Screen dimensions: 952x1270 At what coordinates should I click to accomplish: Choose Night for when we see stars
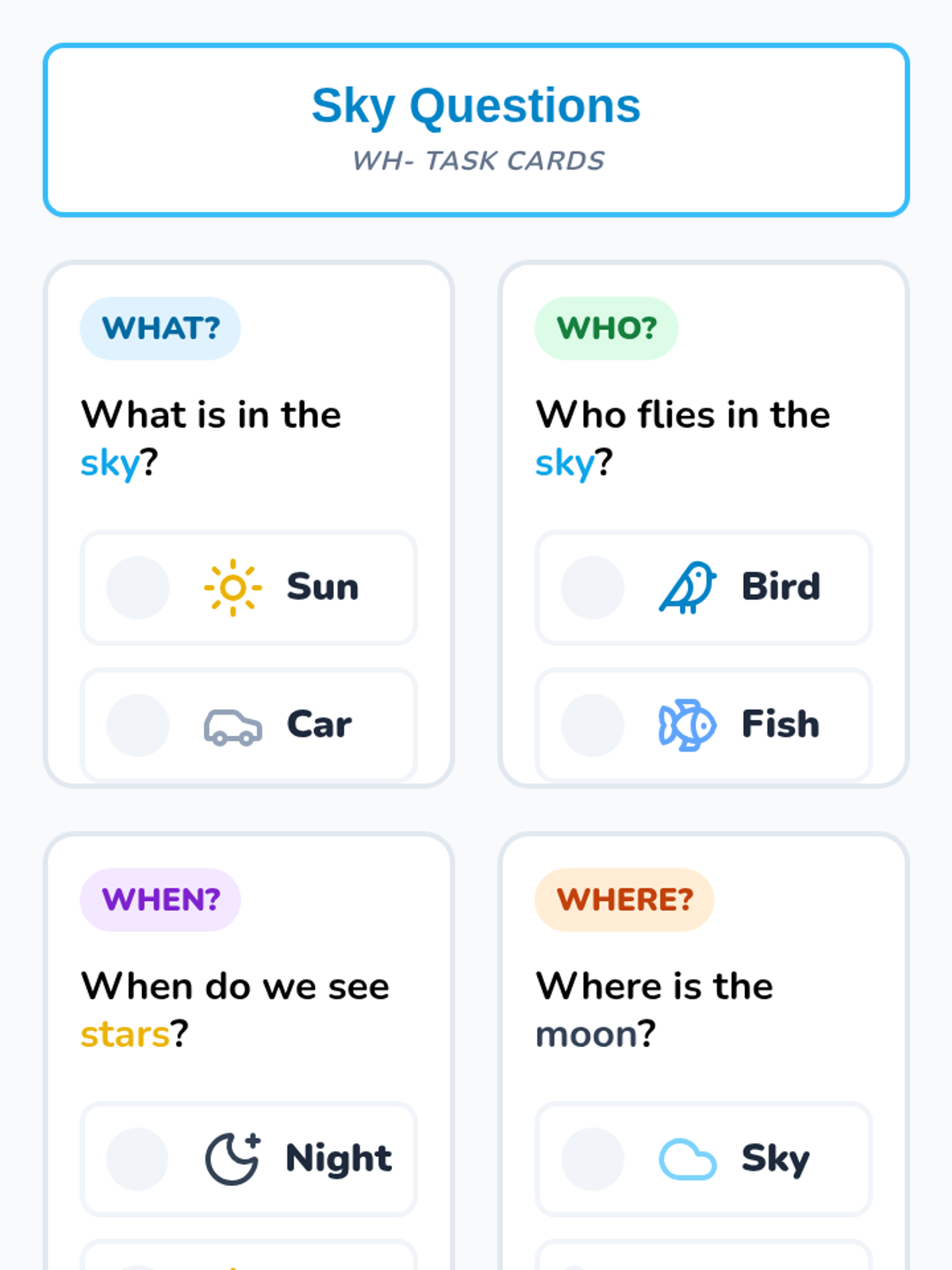coord(249,1159)
